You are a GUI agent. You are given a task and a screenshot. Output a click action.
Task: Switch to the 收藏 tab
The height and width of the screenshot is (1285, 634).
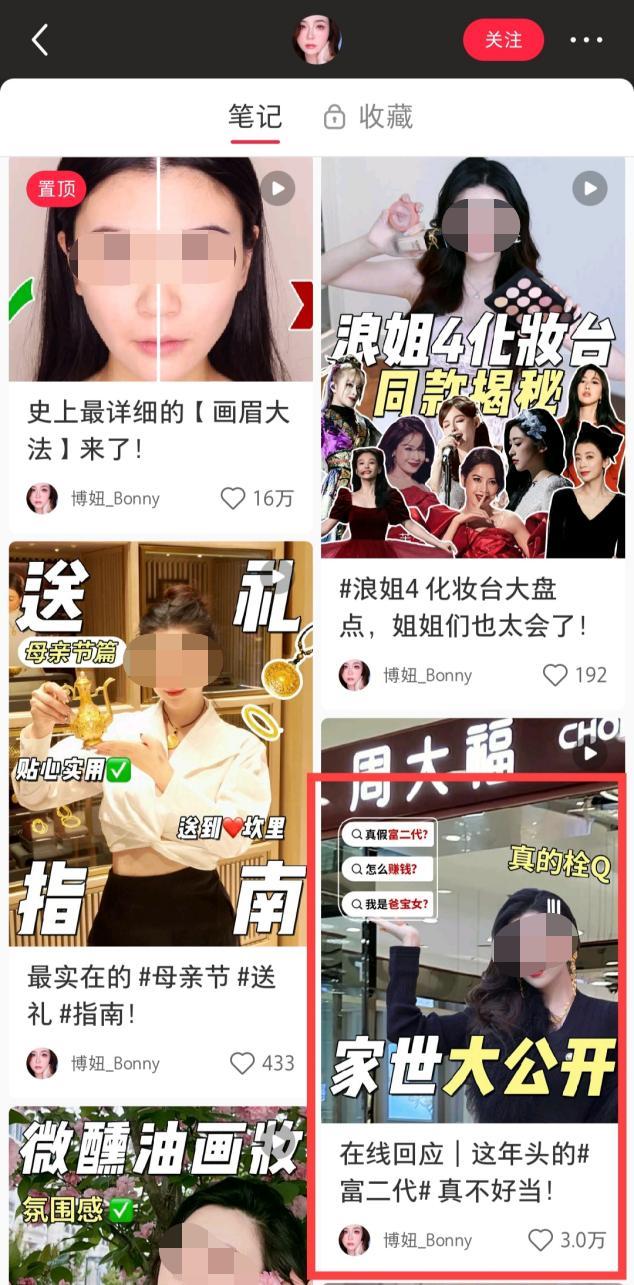[x=368, y=117]
